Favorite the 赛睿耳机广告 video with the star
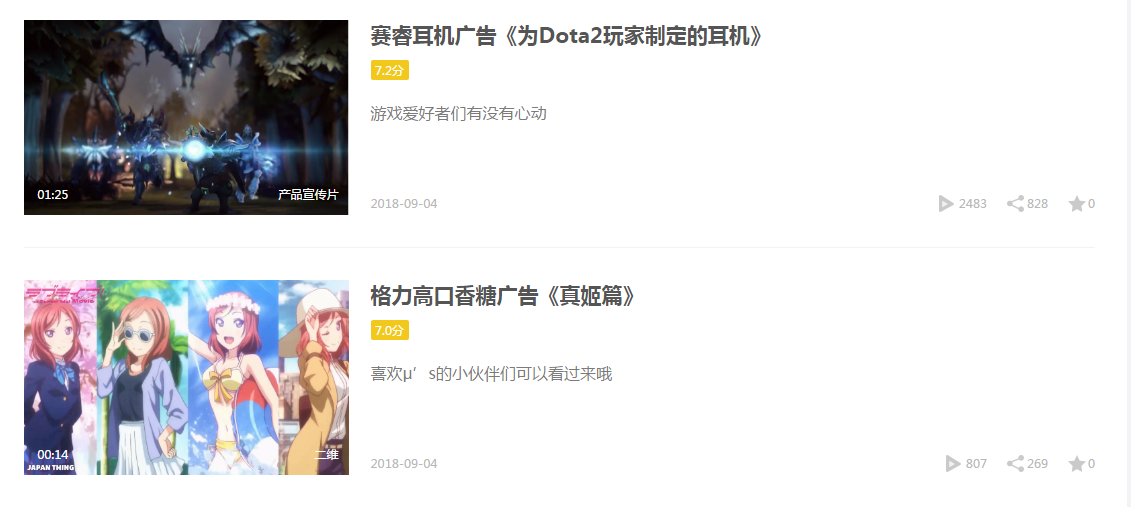 pos(1077,204)
